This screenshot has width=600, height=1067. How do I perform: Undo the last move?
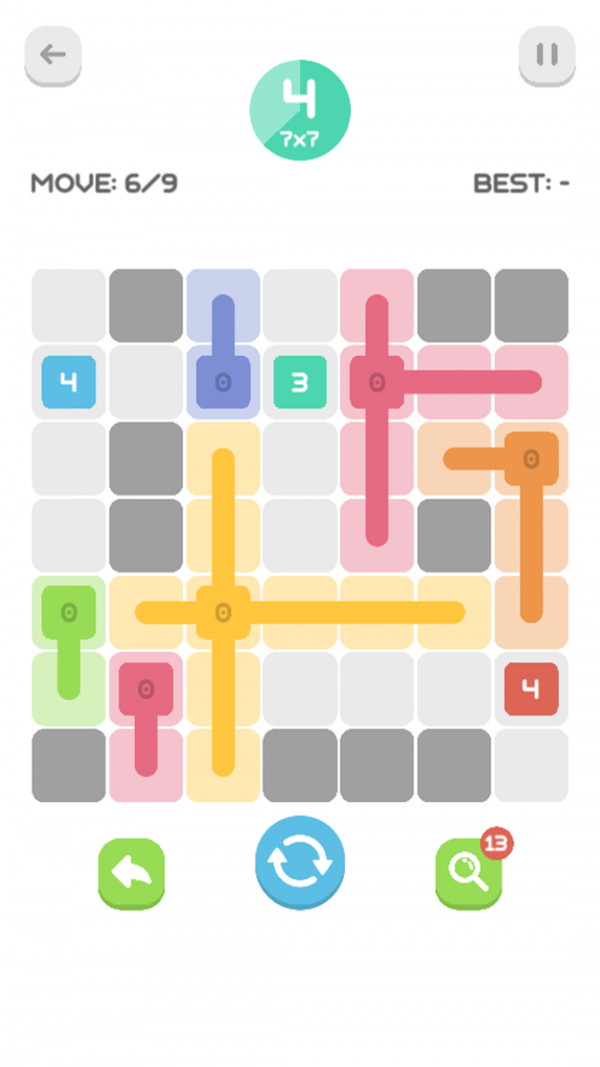click(x=131, y=871)
